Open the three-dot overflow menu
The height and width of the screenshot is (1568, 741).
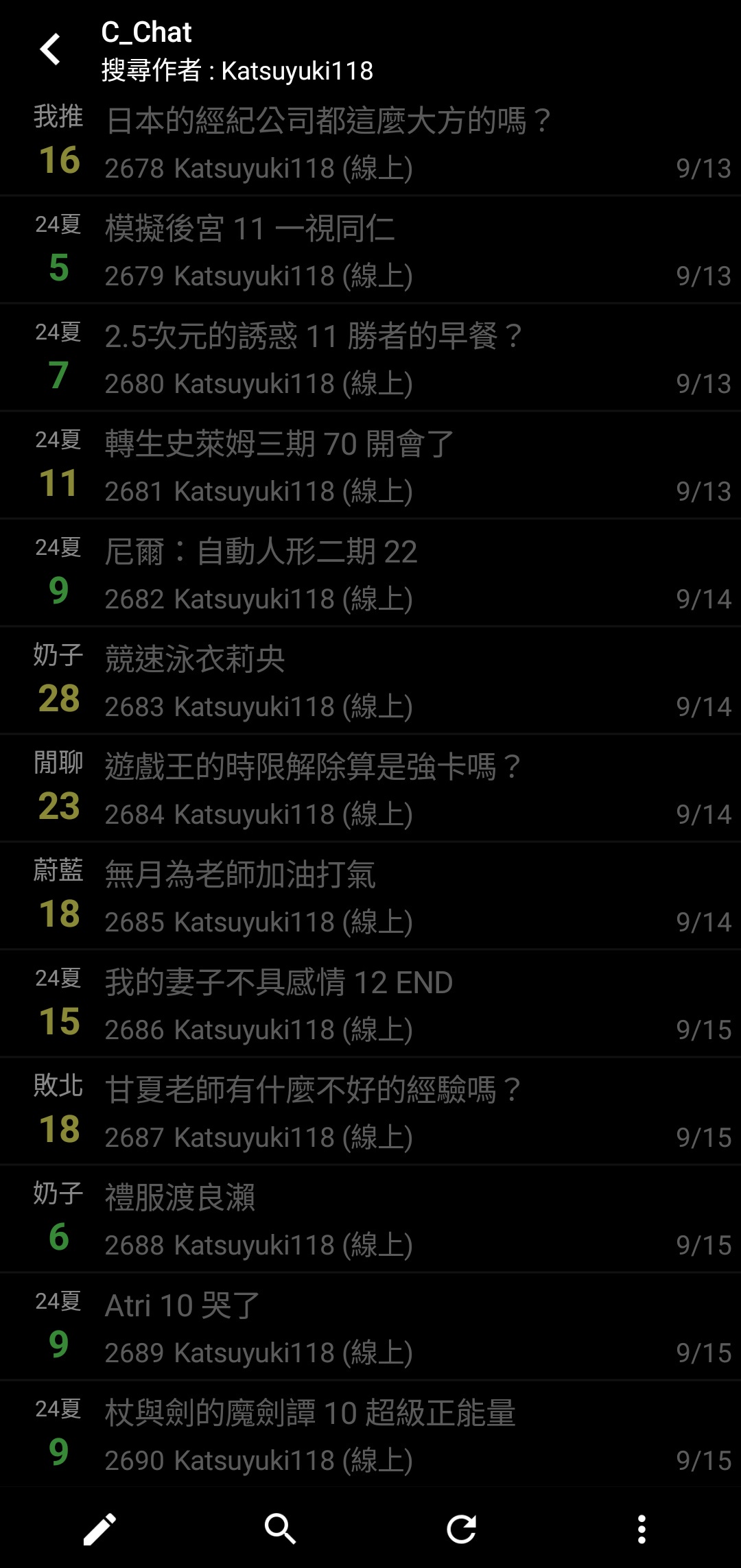(x=642, y=1529)
